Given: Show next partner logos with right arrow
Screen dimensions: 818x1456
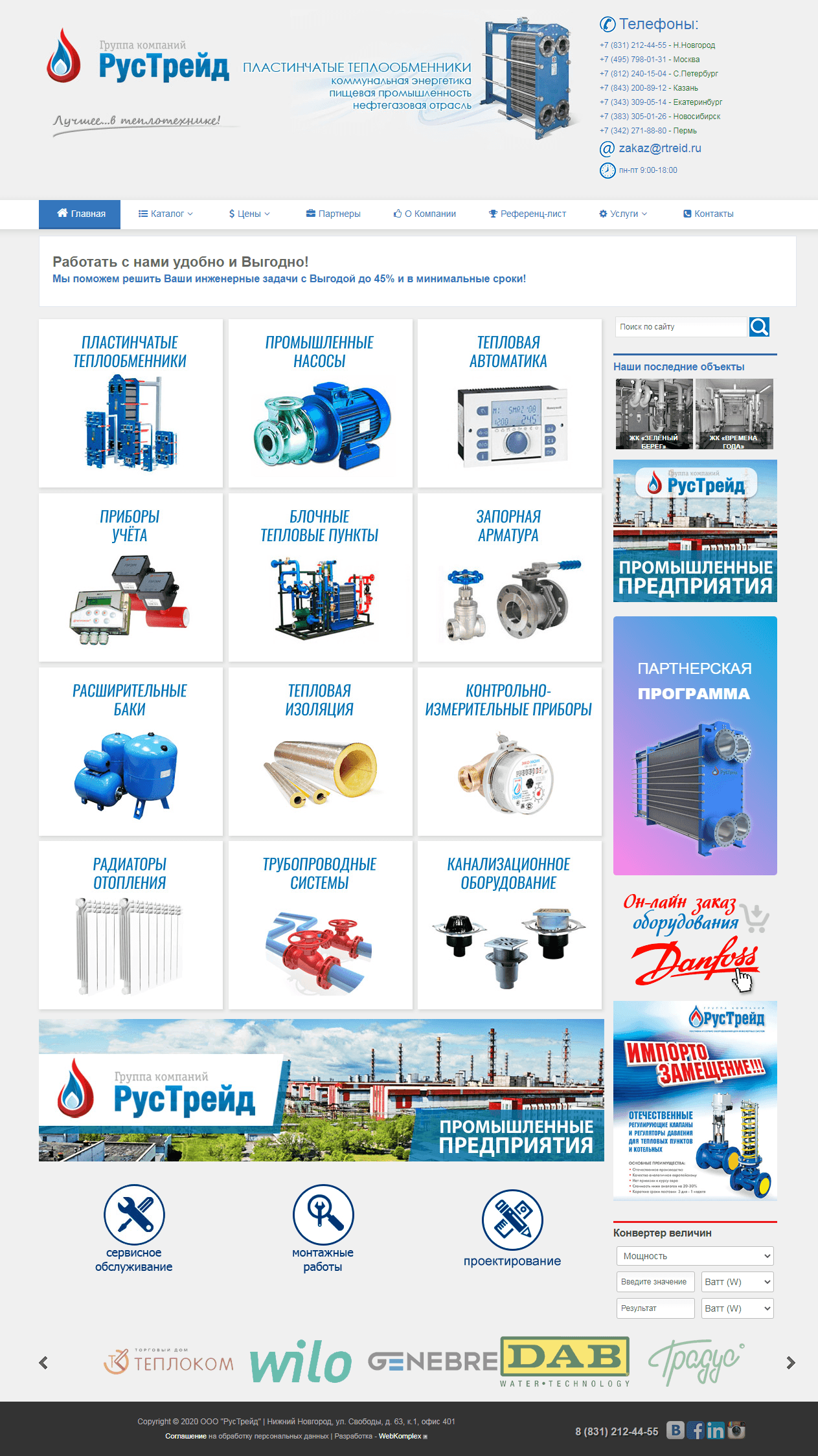Looking at the screenshot, I should tap(790, 1363).
